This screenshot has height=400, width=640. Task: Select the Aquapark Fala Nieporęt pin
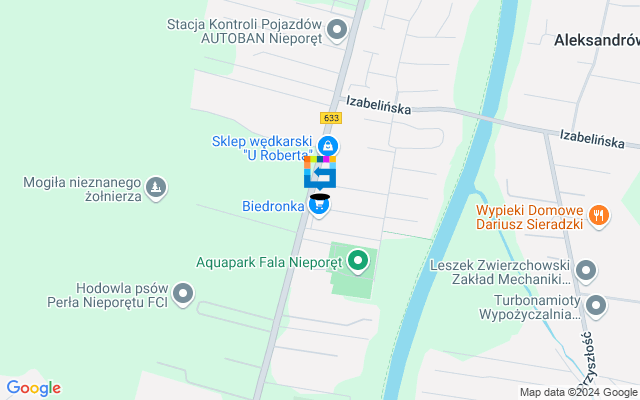(357, 263)
